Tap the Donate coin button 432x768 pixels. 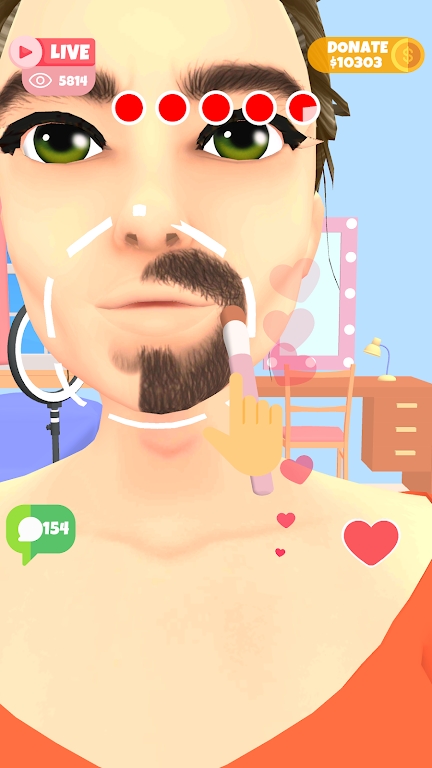tap(366, 55)
